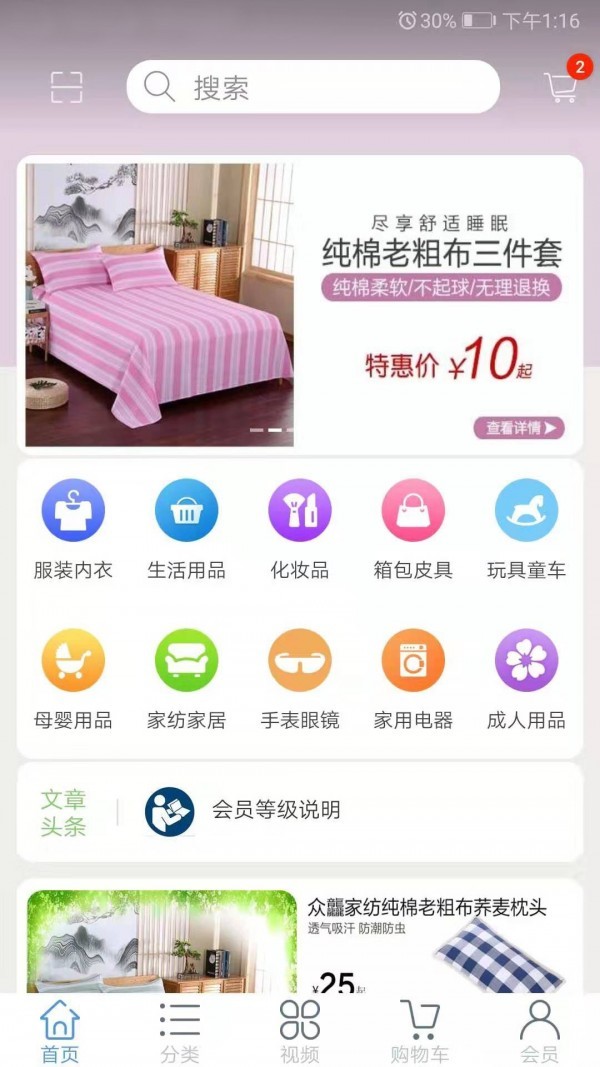This screenshot has height=1067, width=600.
Task: Browse the 家纺家居 category
Action: click(x=186, y=678)
